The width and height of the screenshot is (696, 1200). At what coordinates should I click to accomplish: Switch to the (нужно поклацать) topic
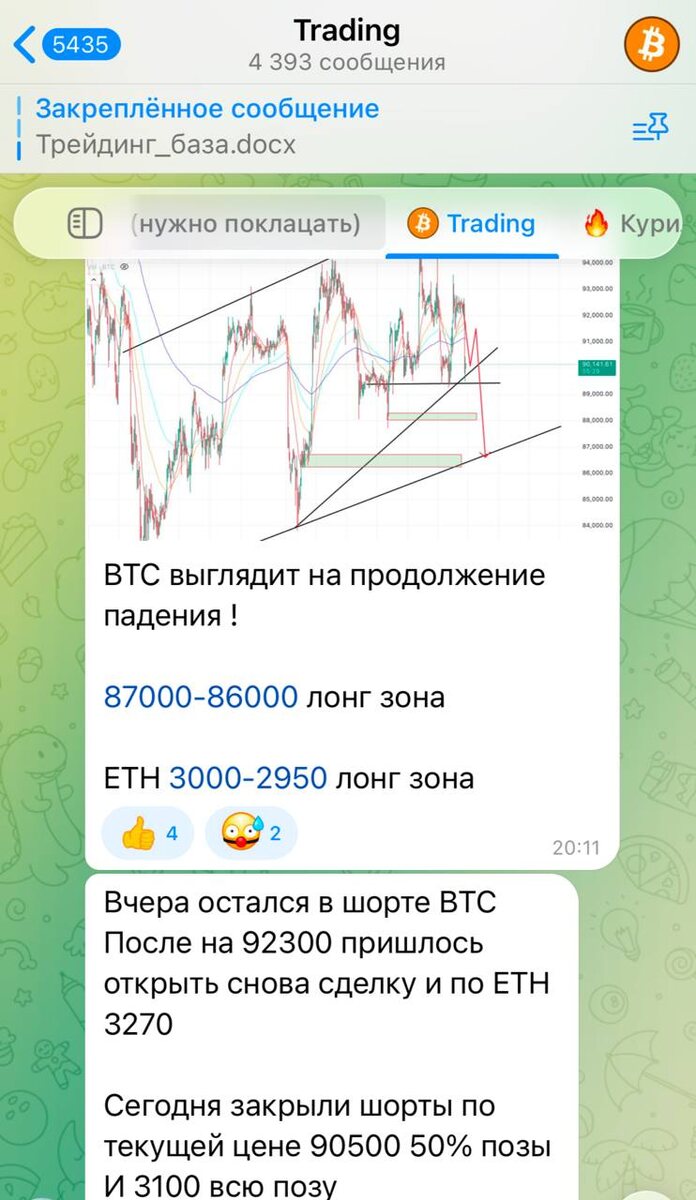click(x=246, y=223)
